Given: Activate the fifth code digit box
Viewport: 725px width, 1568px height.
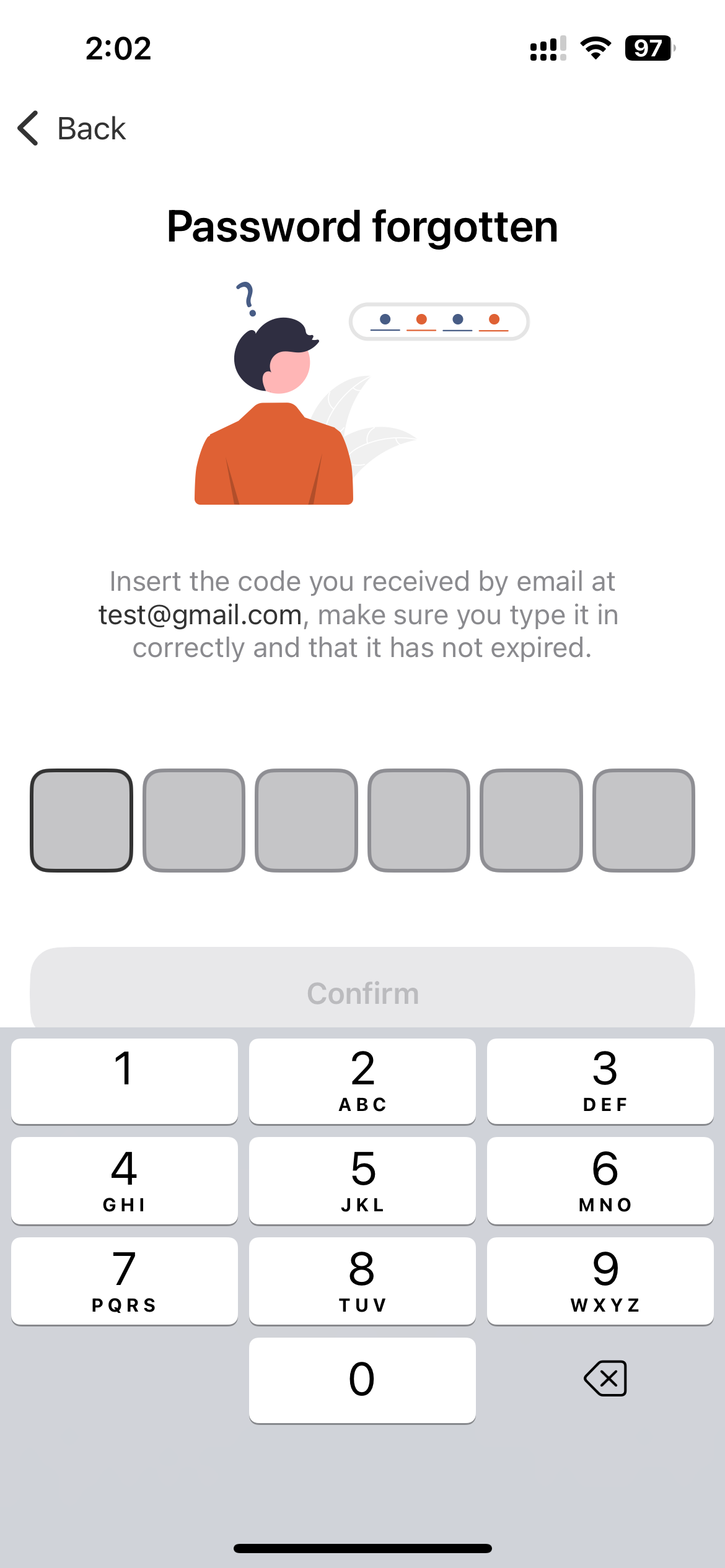Looking at the screenshot, I should point(531,820).
